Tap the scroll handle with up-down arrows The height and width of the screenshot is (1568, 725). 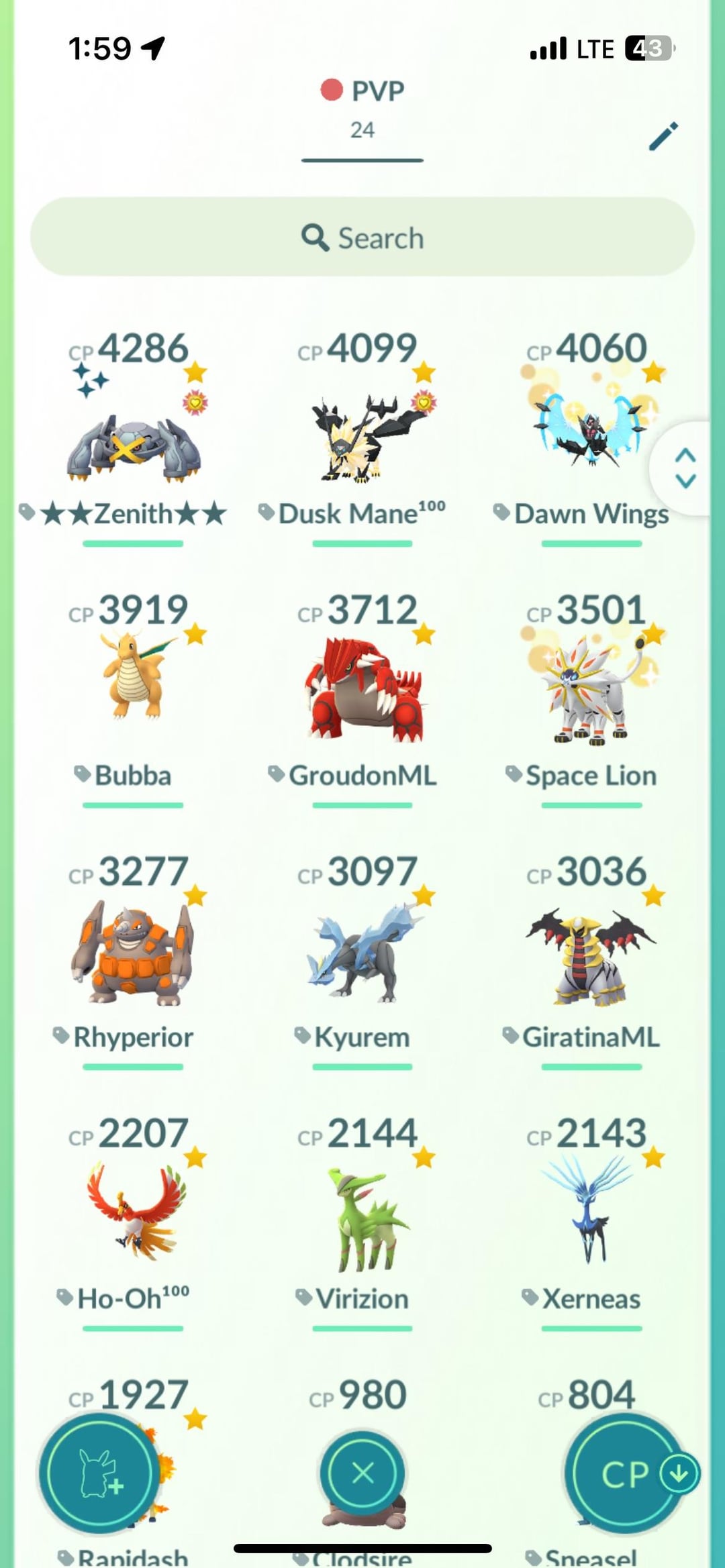pyautogui.click(x=685, y=468)
